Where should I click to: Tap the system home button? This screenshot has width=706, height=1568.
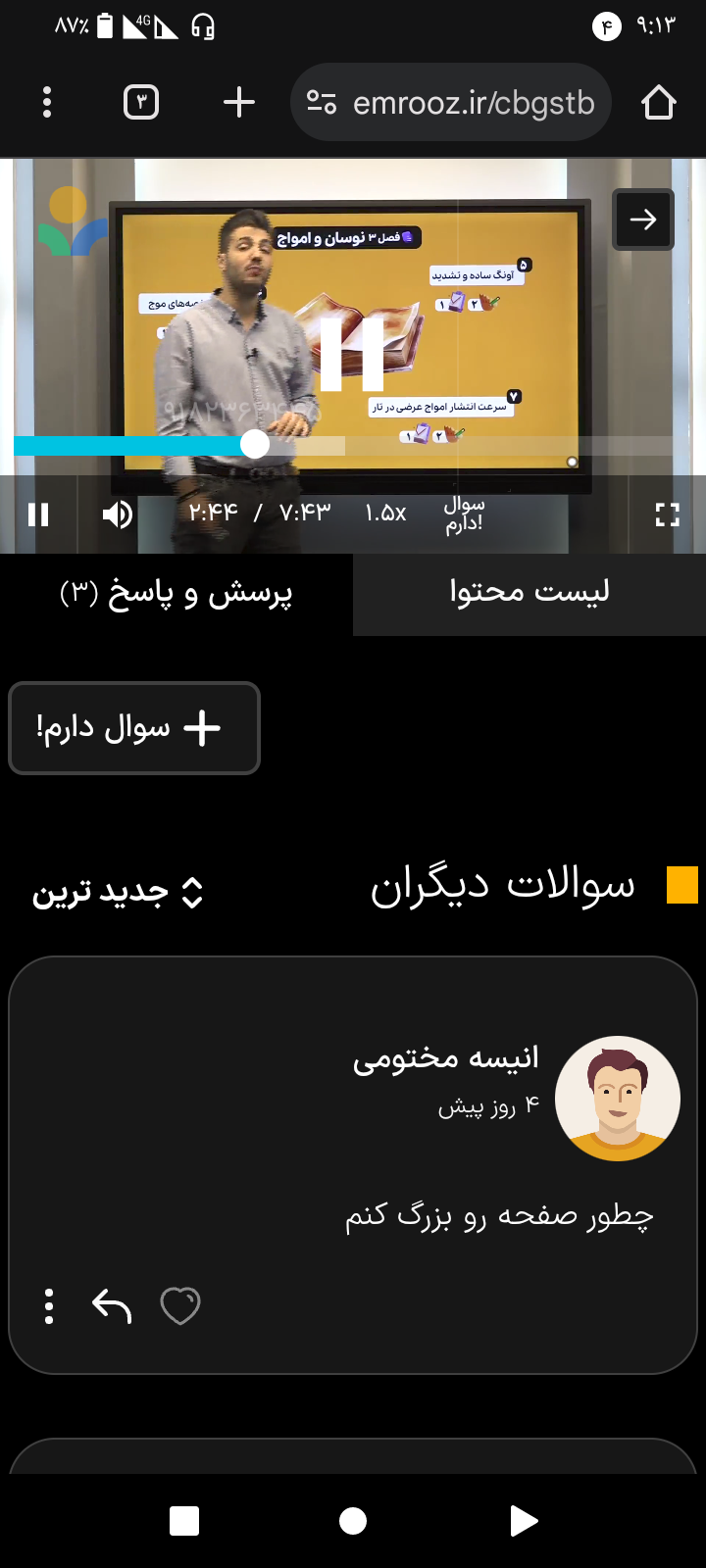pyautogui.click(x=353, y=1521)
